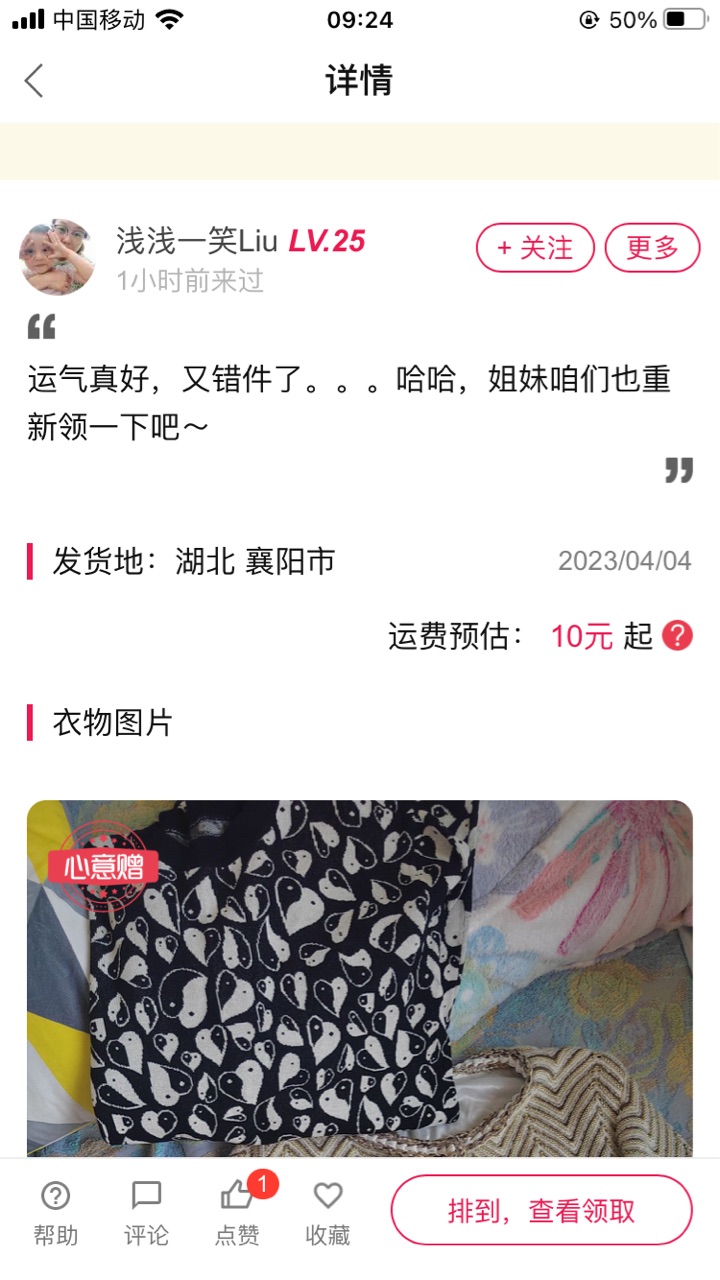
Task: Follow user with the 关注 button
Action: coord(535,247)
